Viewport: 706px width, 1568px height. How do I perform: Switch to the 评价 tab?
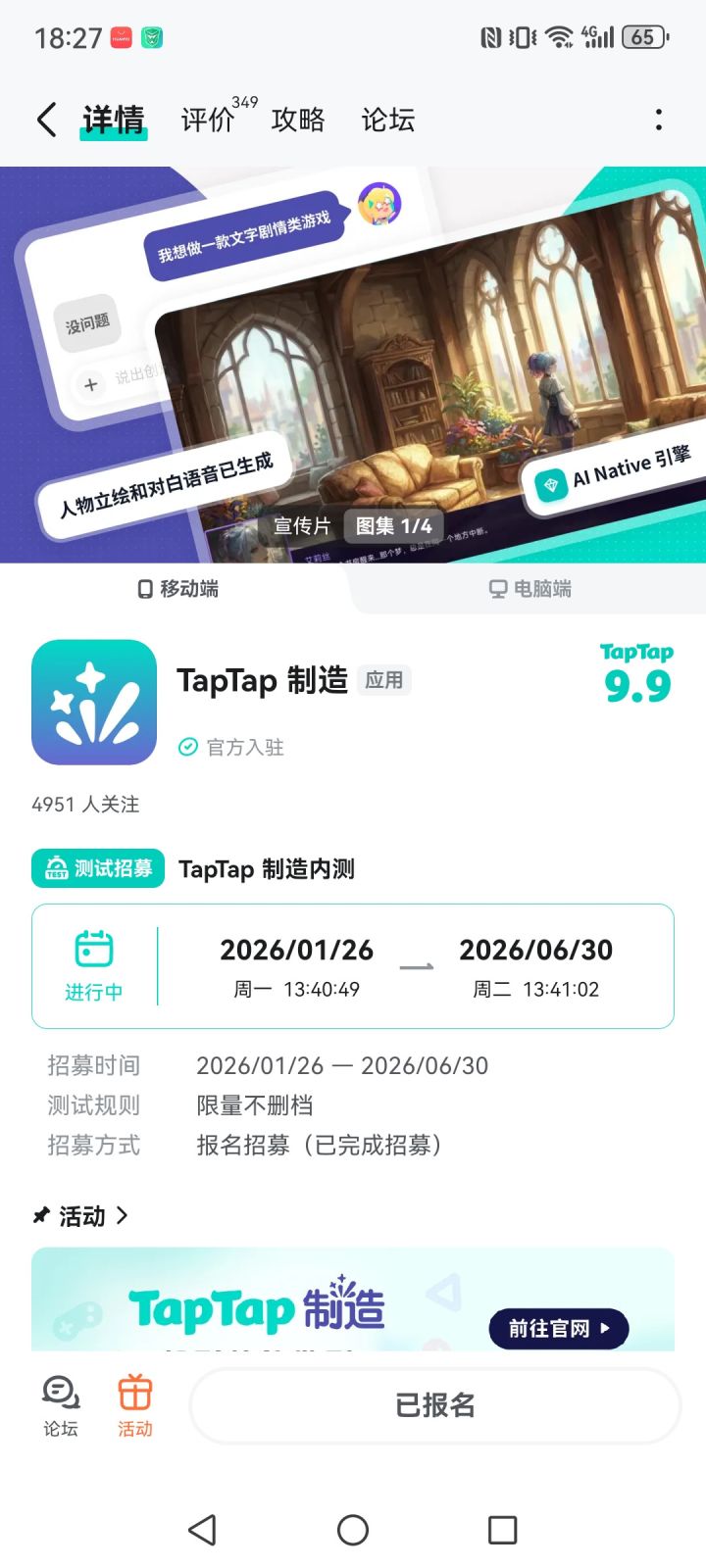click(206, 121)
